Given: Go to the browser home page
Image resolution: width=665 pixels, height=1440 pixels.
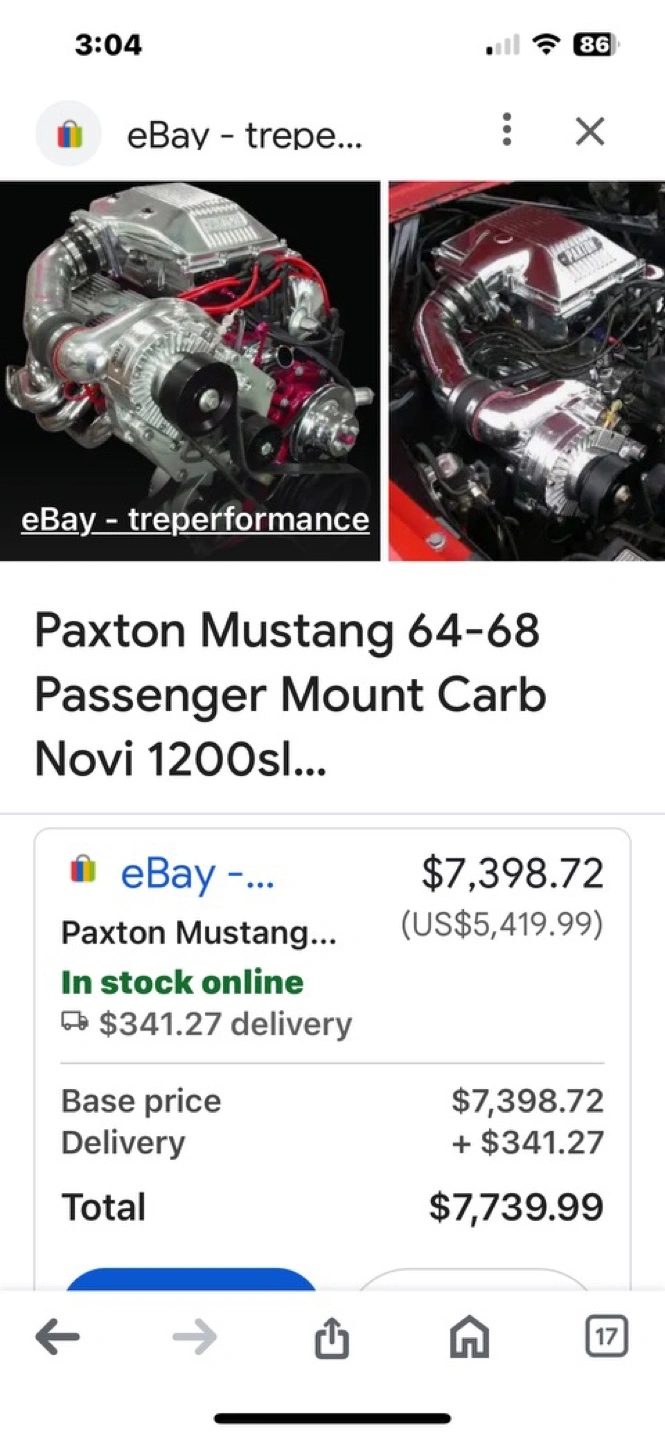Looking at the screenshot, I should click(x=469, y=1338).
